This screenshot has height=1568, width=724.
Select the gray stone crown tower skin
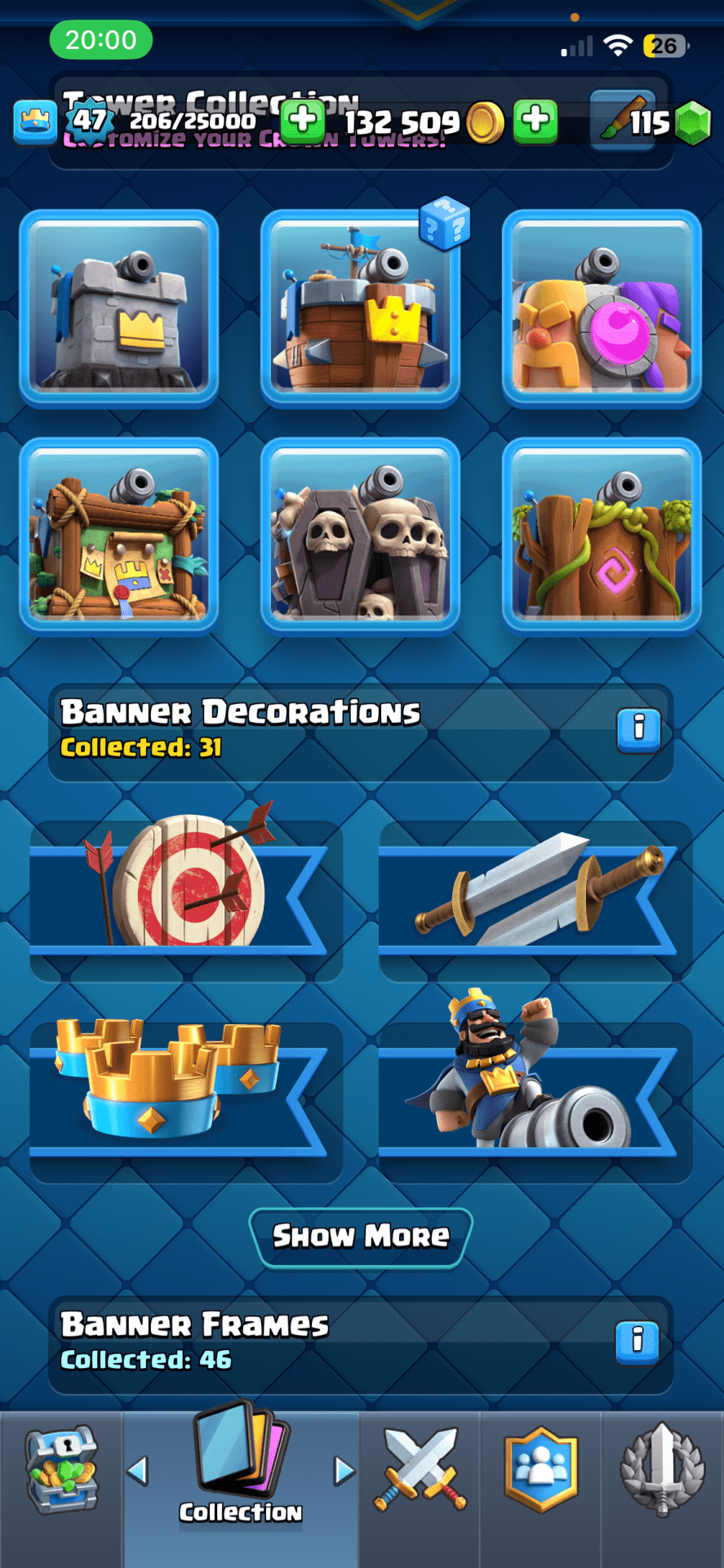tap(119, 308)
